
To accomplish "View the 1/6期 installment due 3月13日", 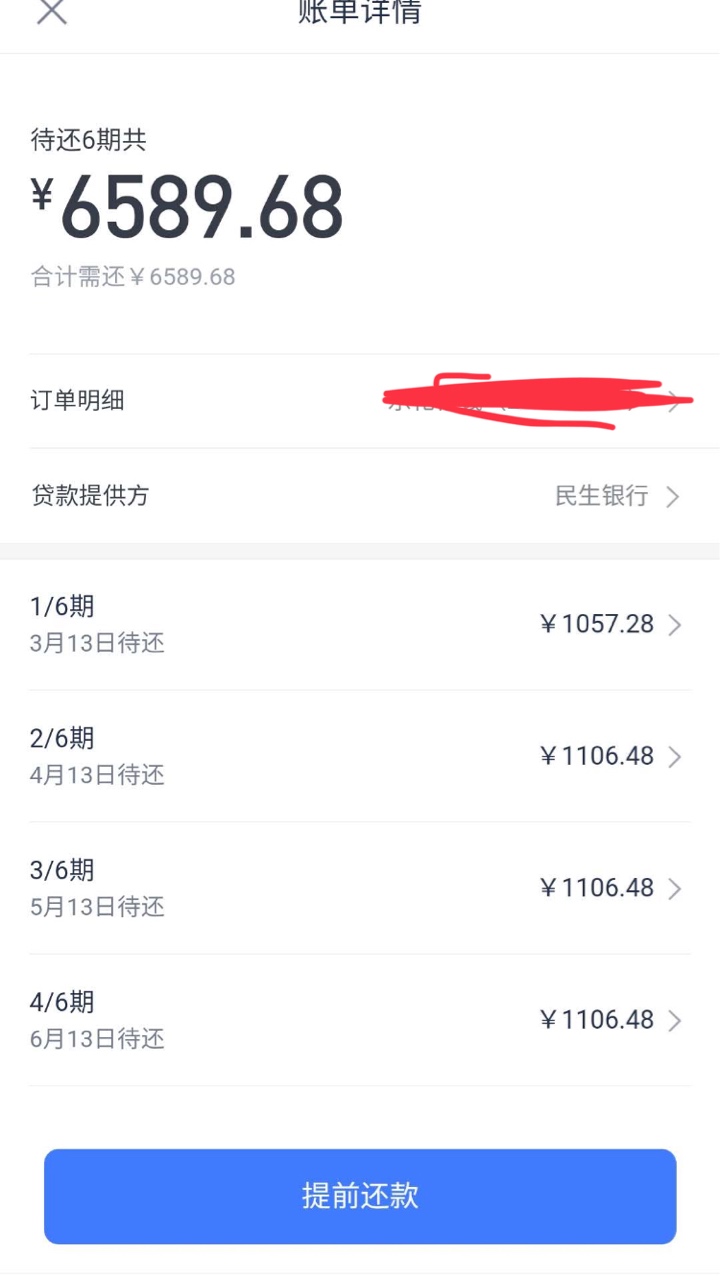I will pyautogui.click(x=360, y=625).
